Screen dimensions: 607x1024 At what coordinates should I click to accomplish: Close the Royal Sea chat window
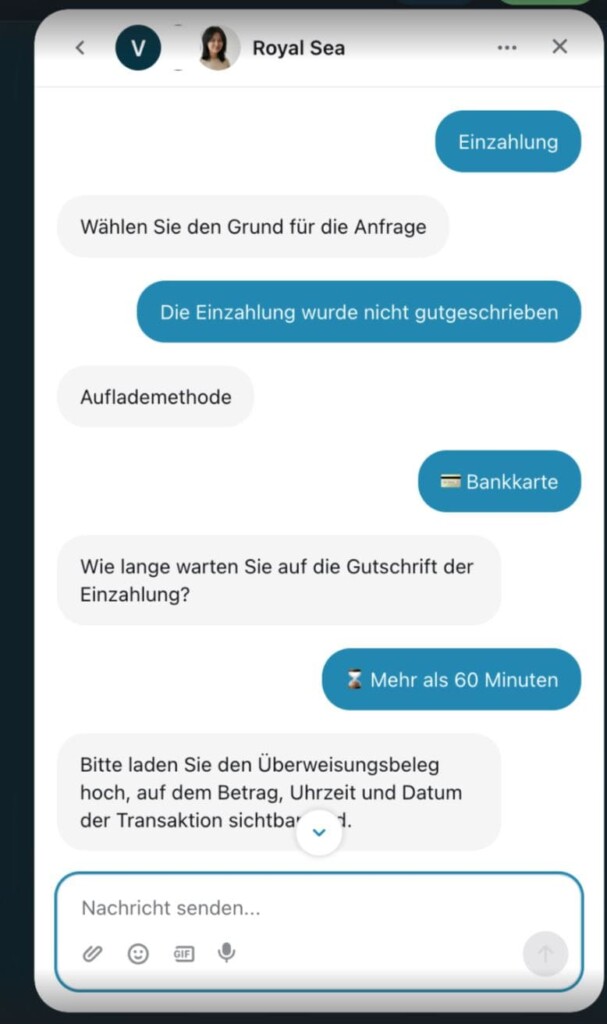coord(560,46)
